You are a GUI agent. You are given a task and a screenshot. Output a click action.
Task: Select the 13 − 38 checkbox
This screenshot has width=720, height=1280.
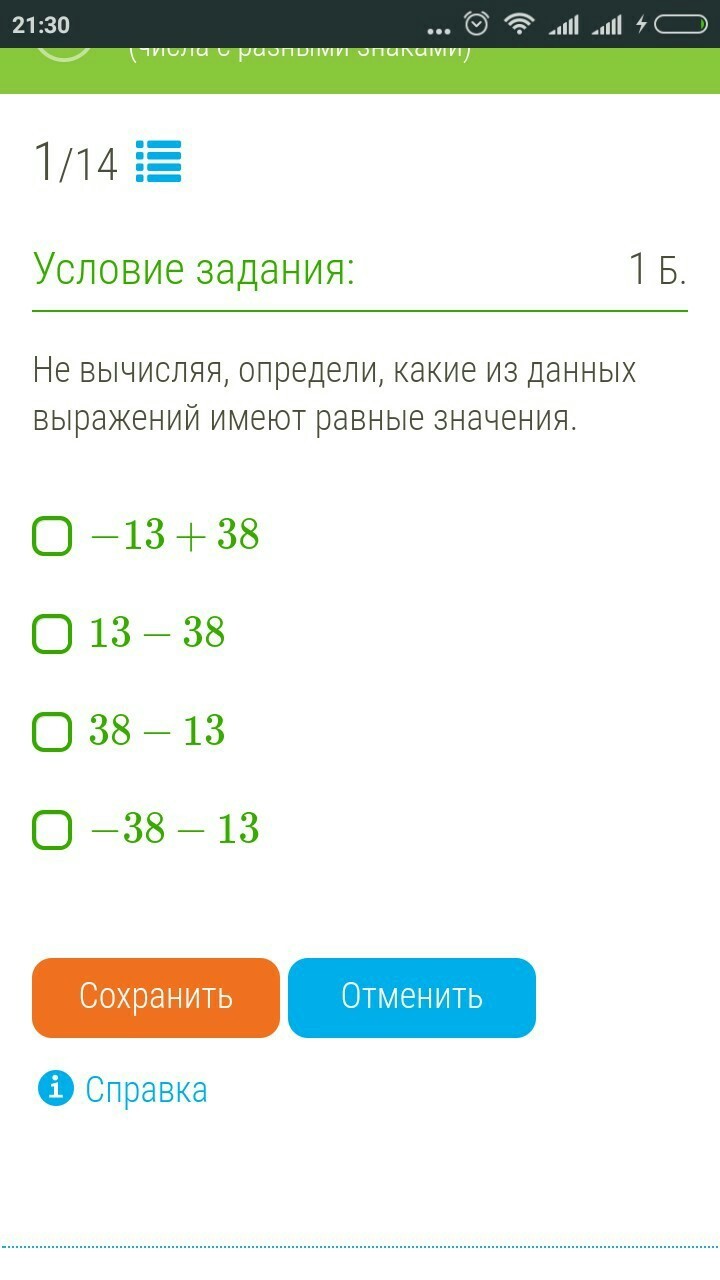point(52,633)
